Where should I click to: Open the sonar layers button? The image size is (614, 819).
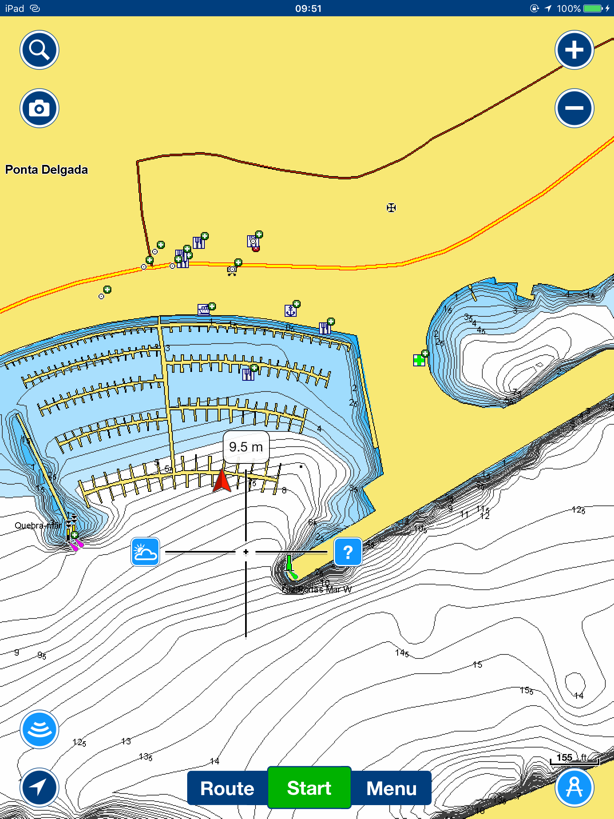pos(39,730)
